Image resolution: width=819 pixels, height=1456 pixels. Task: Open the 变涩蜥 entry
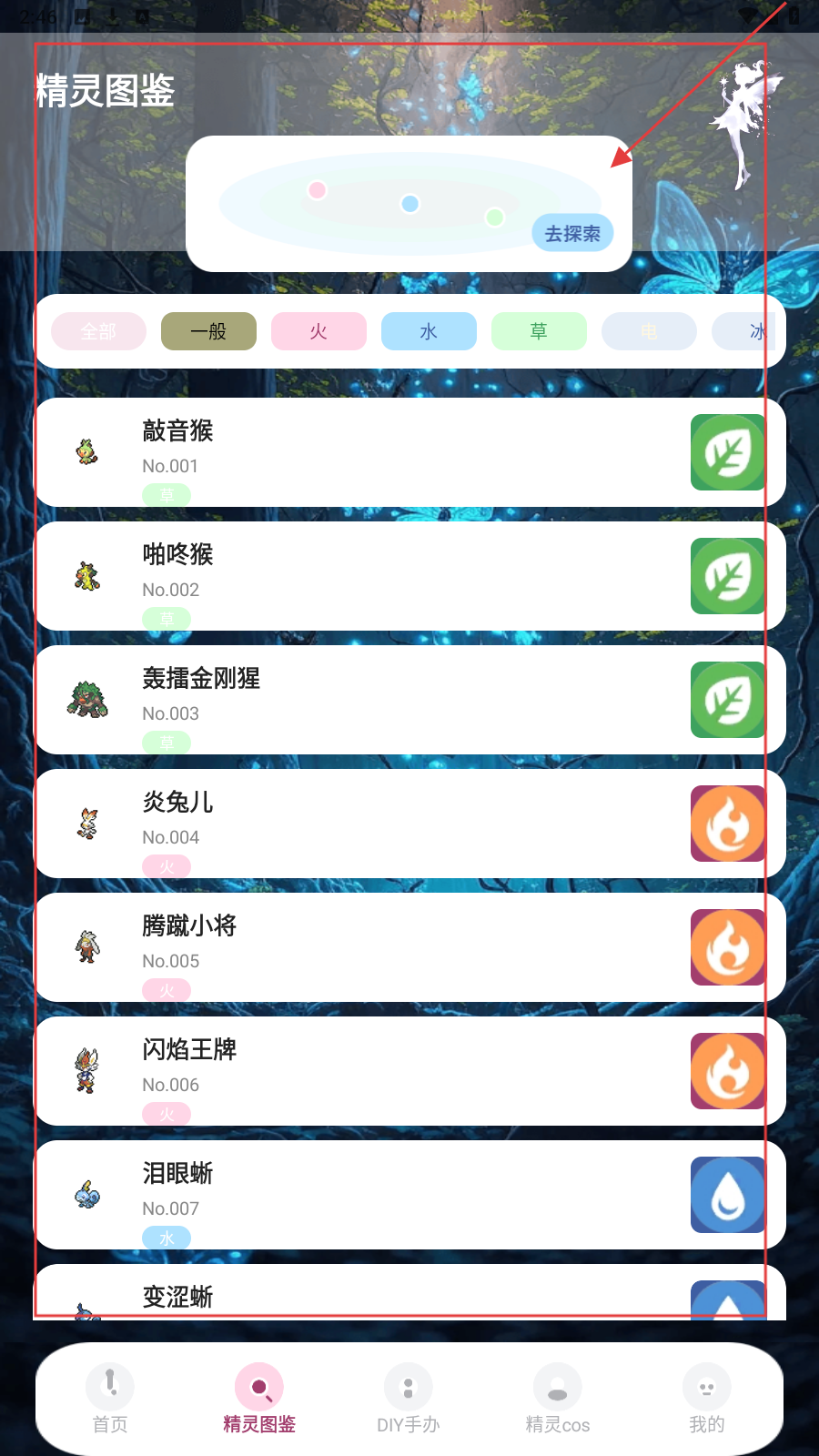click(x=409, y=1297)
